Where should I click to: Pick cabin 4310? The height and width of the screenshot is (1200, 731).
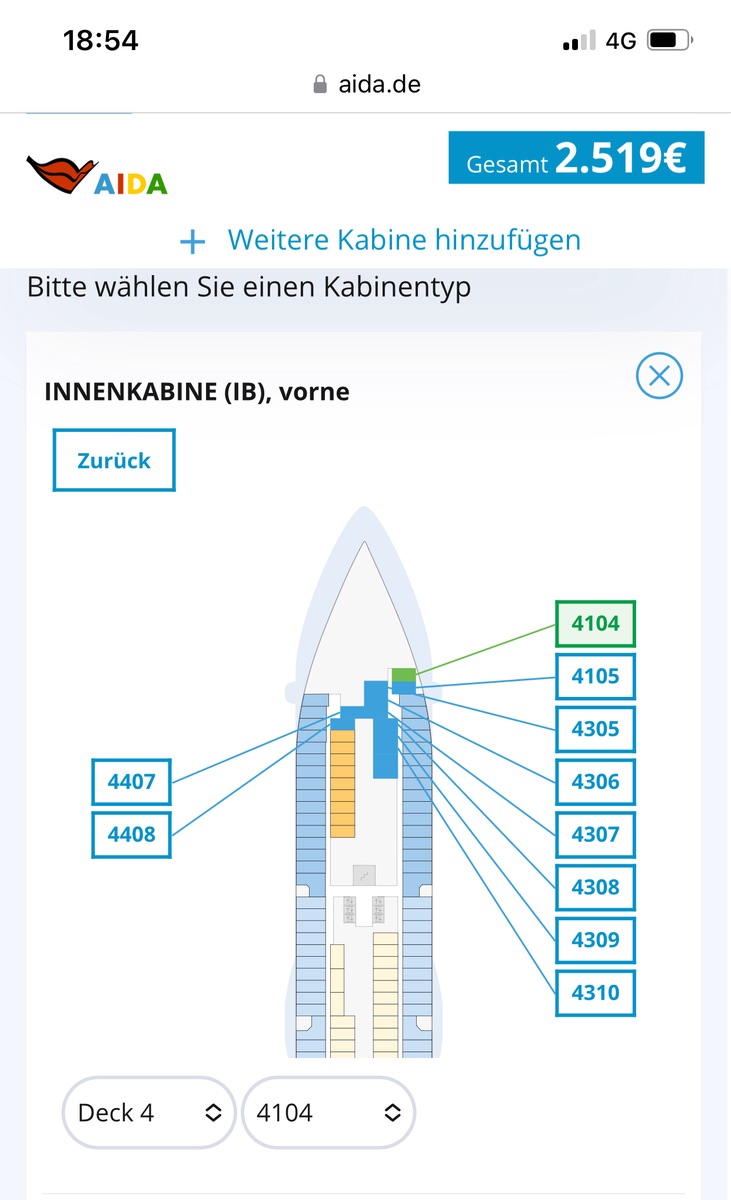click(x=595, y=993)
